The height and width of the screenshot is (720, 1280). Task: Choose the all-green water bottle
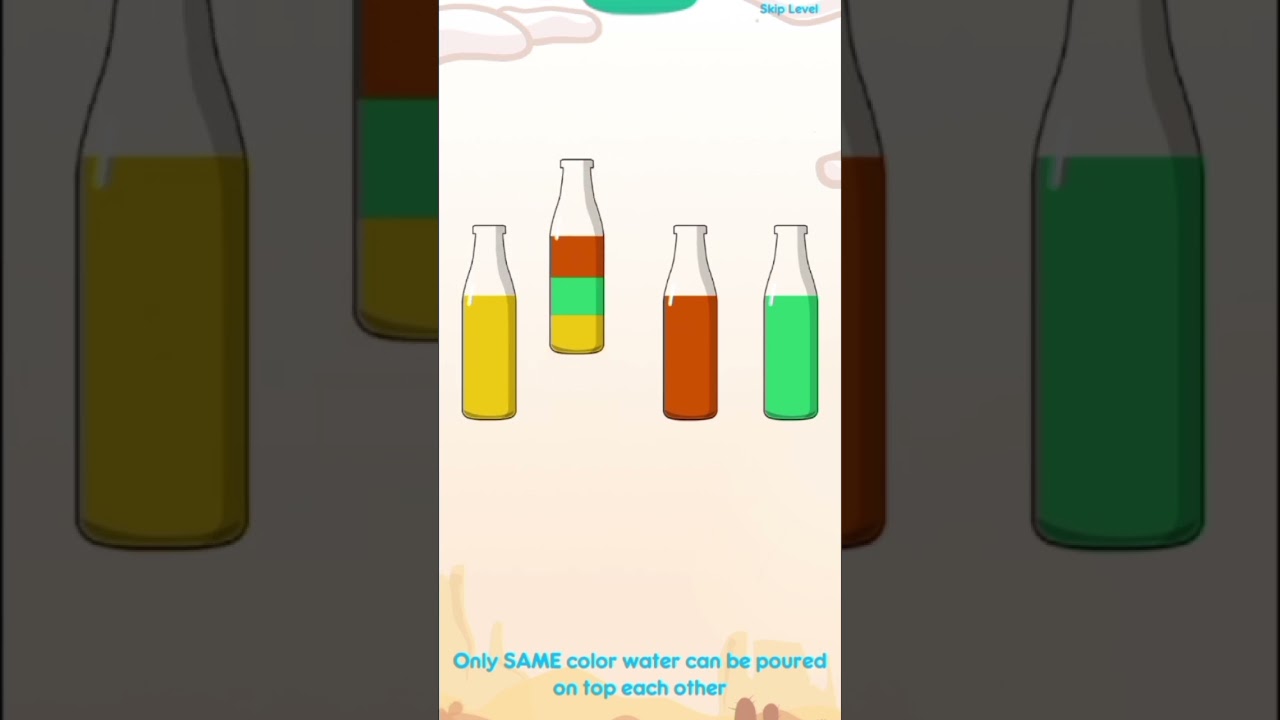click(791, 322)
